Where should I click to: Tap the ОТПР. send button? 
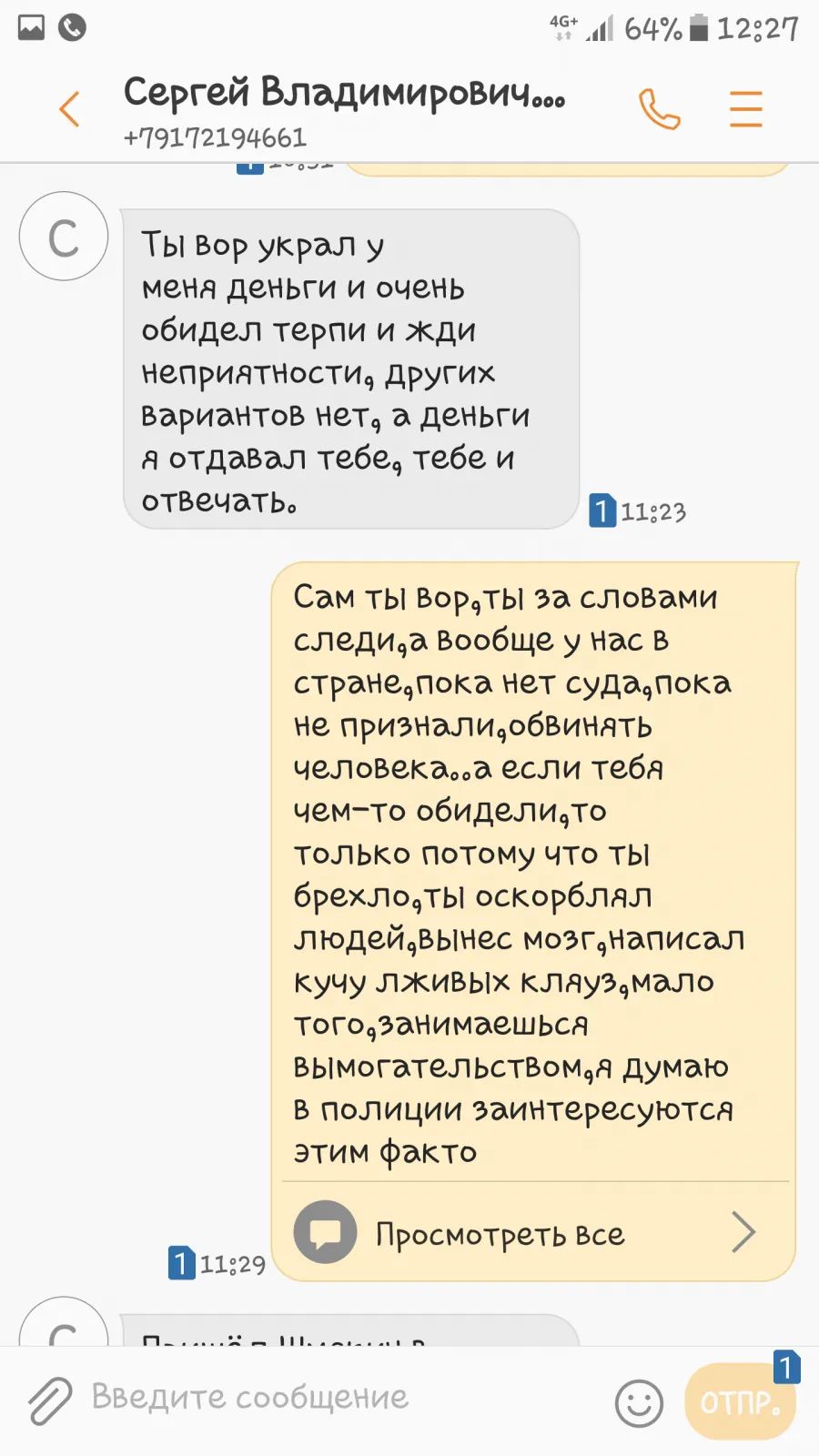[x=740, y=1401]
